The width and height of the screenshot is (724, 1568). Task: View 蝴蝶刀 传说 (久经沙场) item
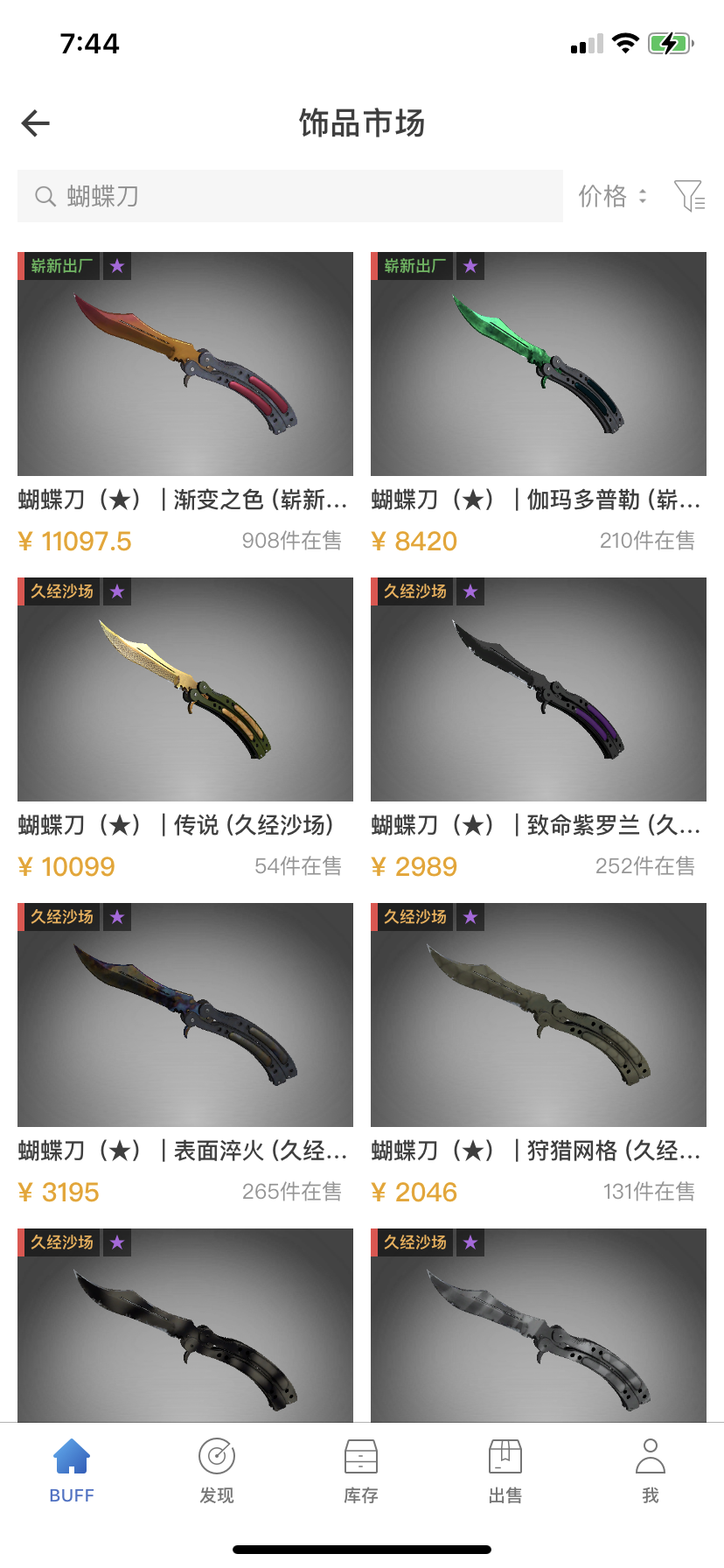click(x=185, y=689)
